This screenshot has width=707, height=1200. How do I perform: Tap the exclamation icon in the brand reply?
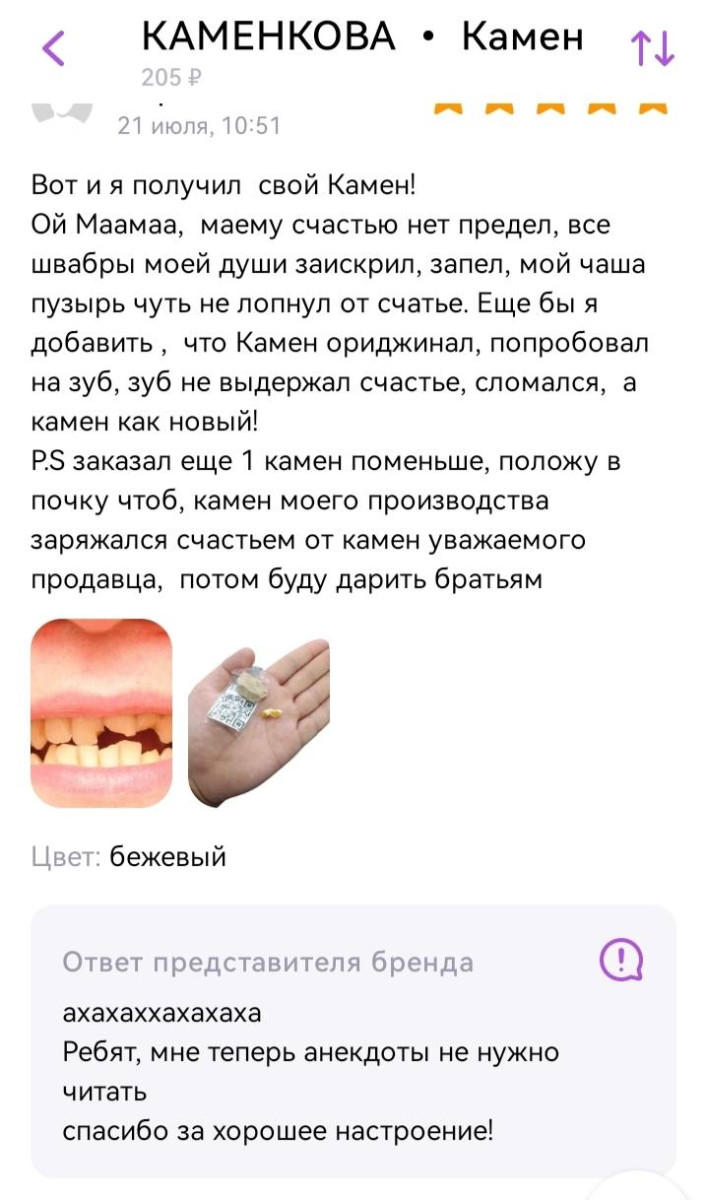(621, 962)
